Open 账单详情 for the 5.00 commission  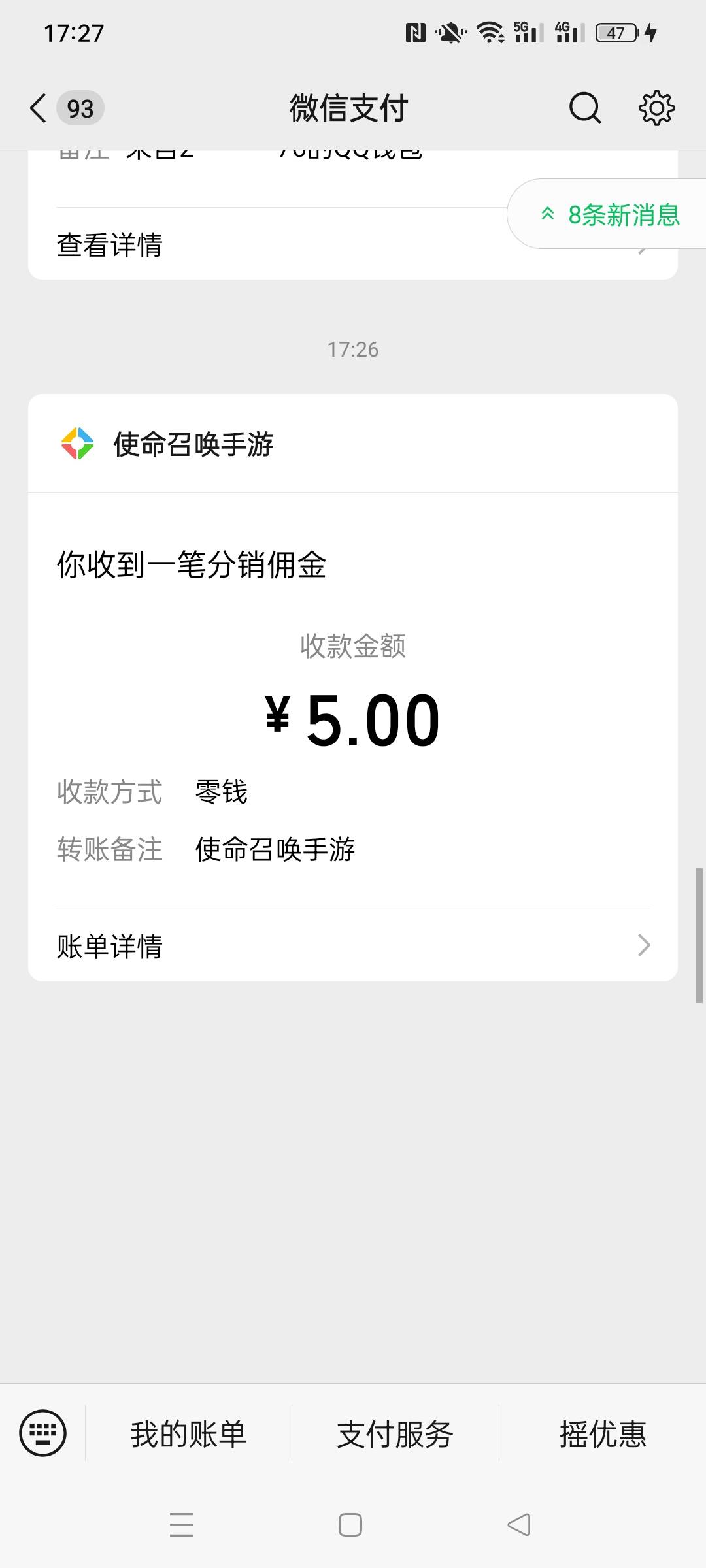[353, 945]
